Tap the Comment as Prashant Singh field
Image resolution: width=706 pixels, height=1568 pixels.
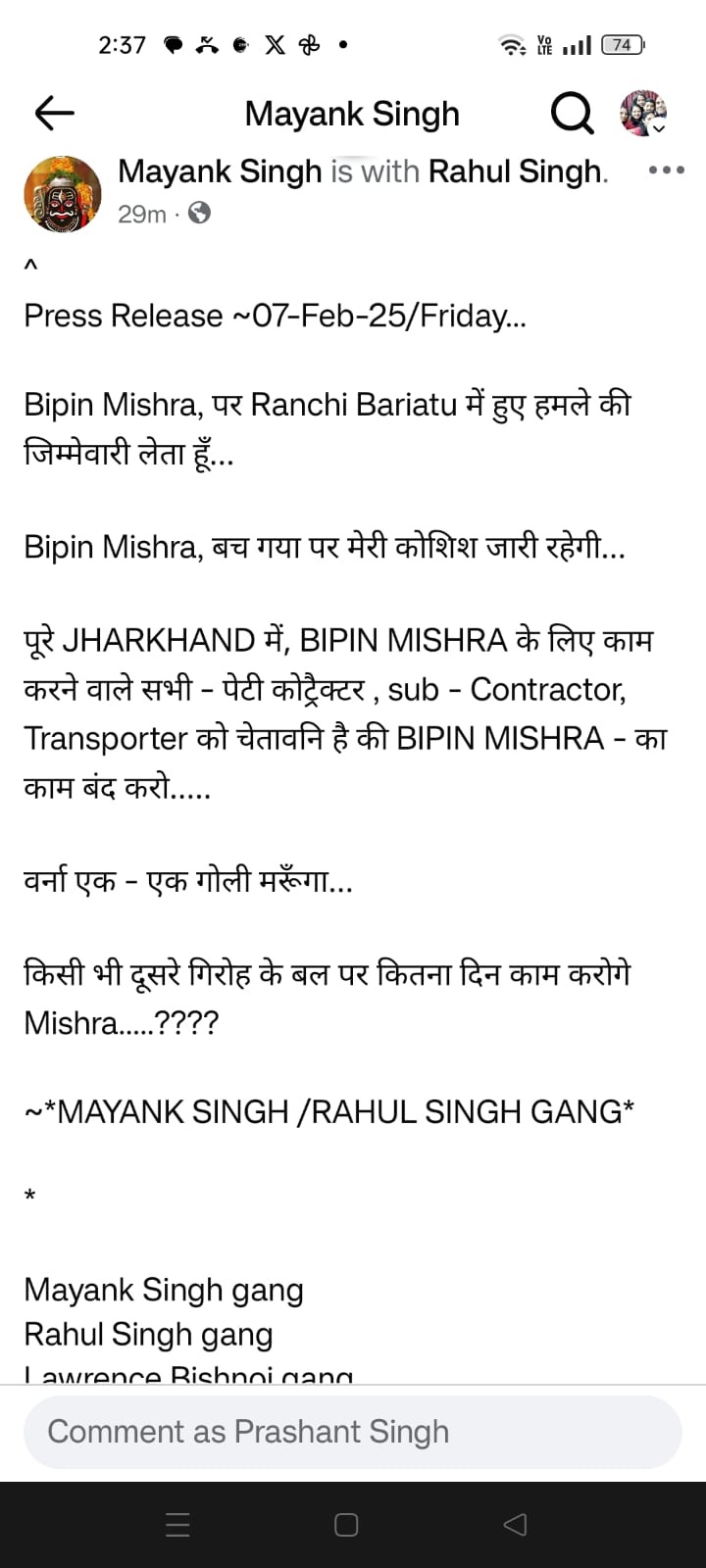[353, 1432]
